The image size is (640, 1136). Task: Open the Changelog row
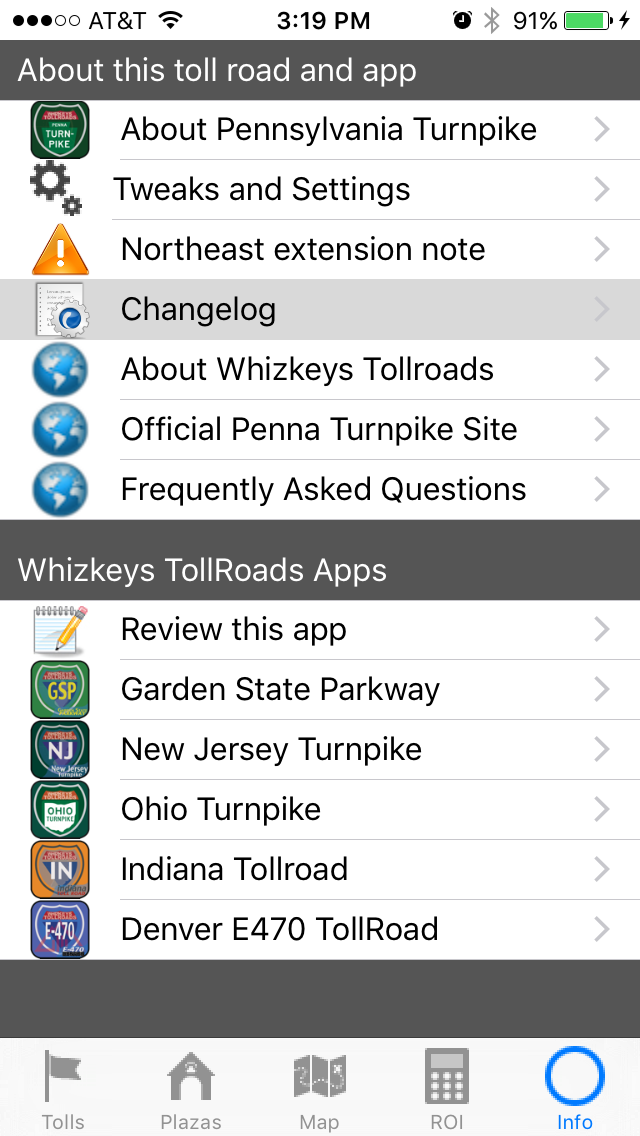(320, 310)
